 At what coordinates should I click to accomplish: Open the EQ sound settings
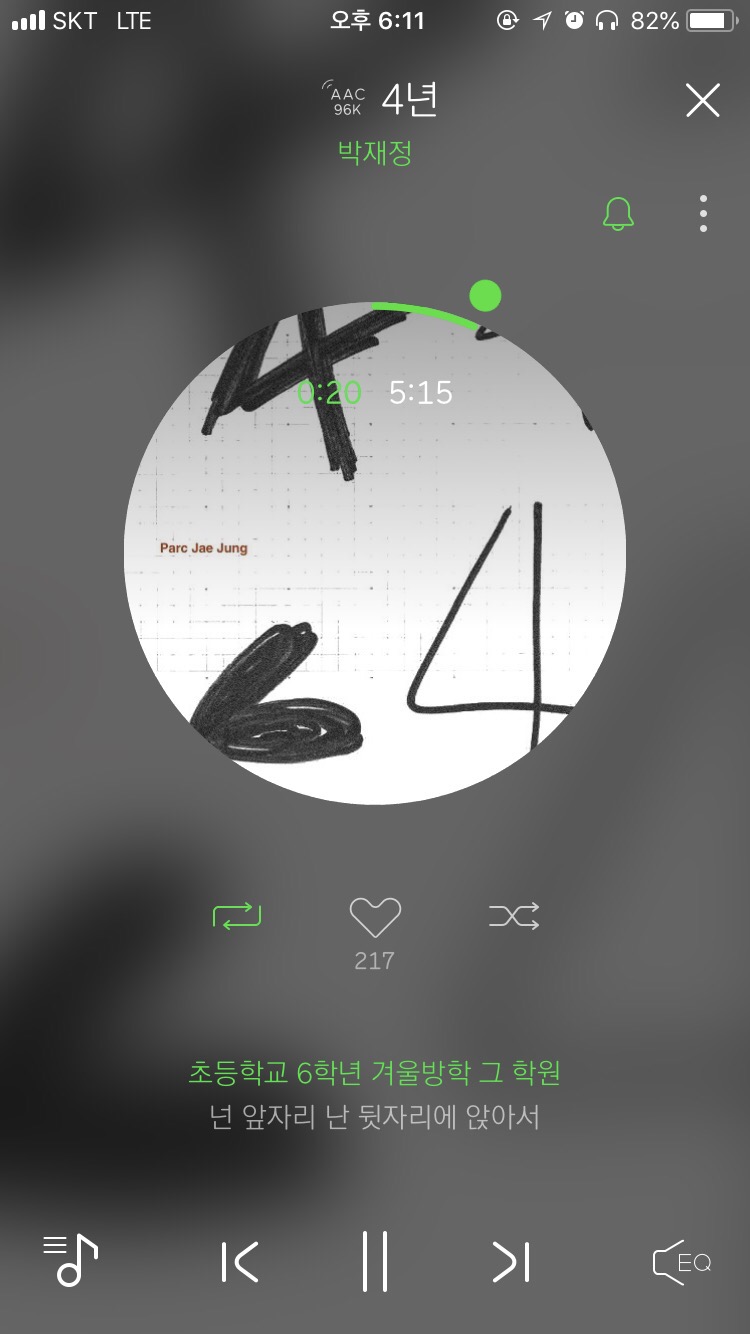click(682, 1262)
